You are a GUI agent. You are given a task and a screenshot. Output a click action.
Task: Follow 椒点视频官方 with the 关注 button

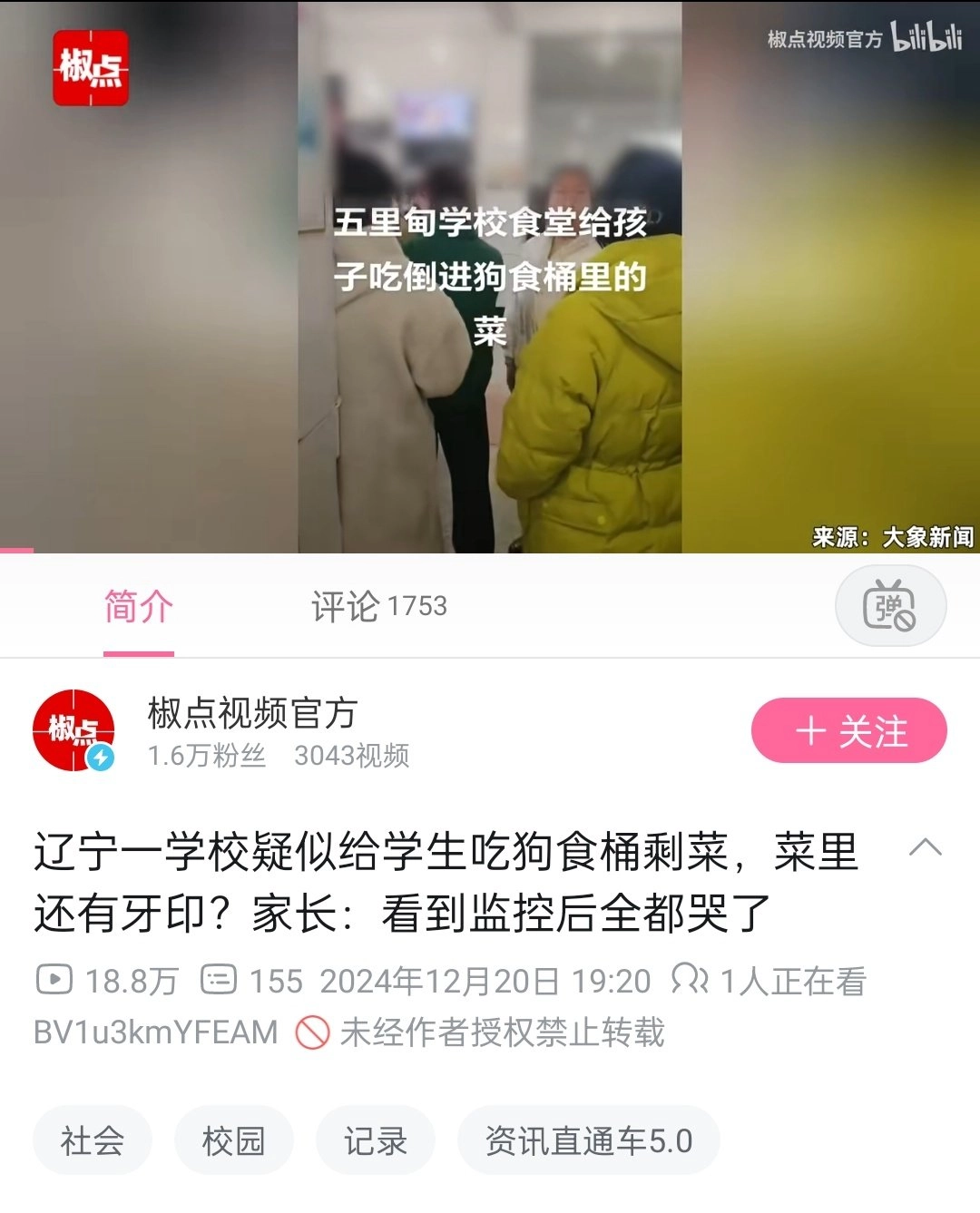pyautogui.click(x=848, y=731)
